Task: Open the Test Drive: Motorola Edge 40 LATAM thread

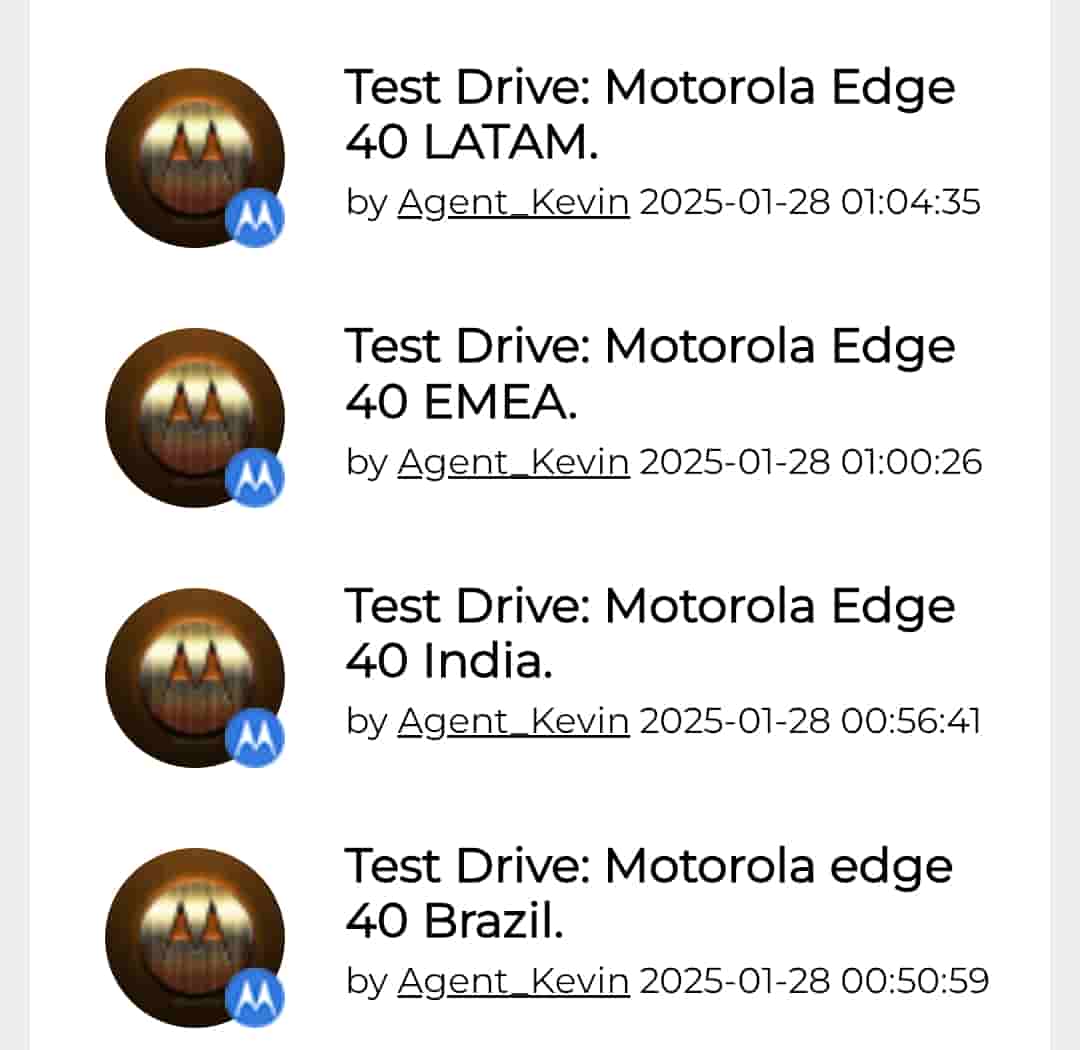Action: (x=650, y=115)
